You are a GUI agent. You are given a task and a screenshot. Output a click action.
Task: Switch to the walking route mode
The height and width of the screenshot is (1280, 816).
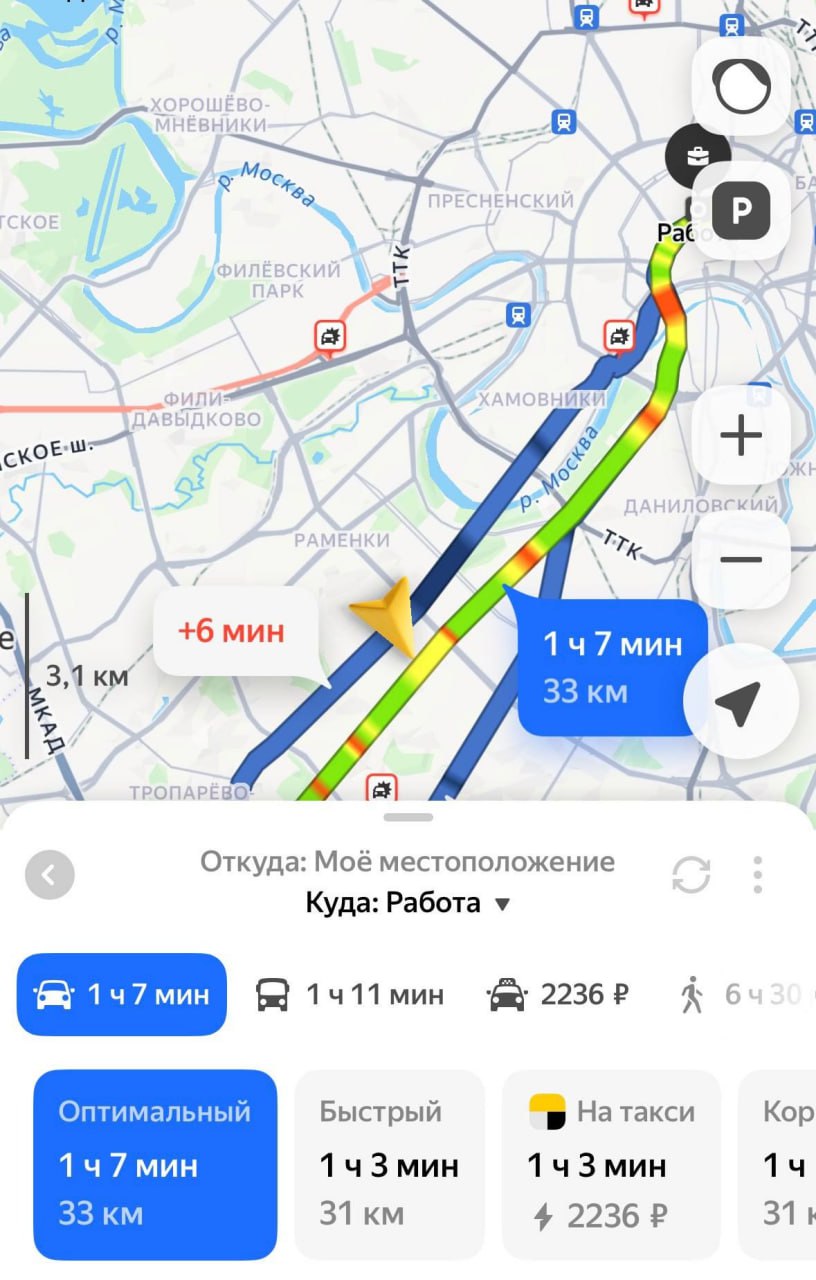(x=740, y=994)
